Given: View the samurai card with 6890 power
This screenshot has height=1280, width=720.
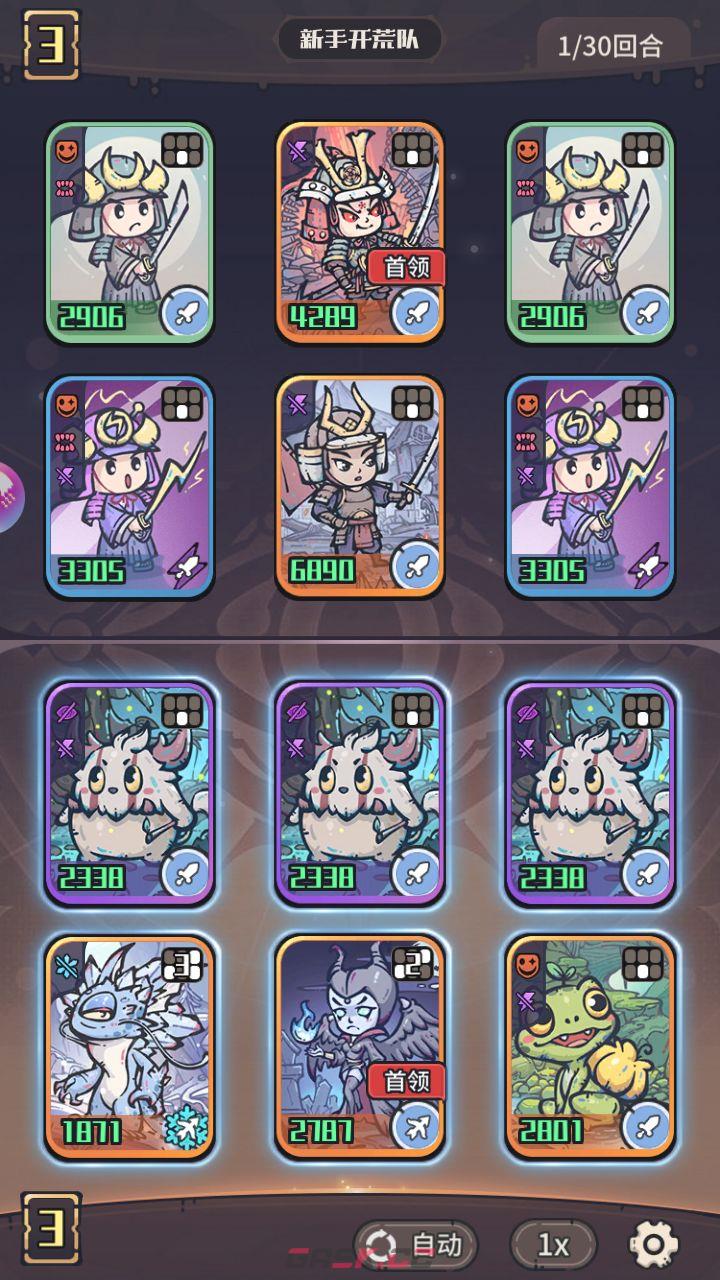Looking at the screenshot, I should 360,487.
